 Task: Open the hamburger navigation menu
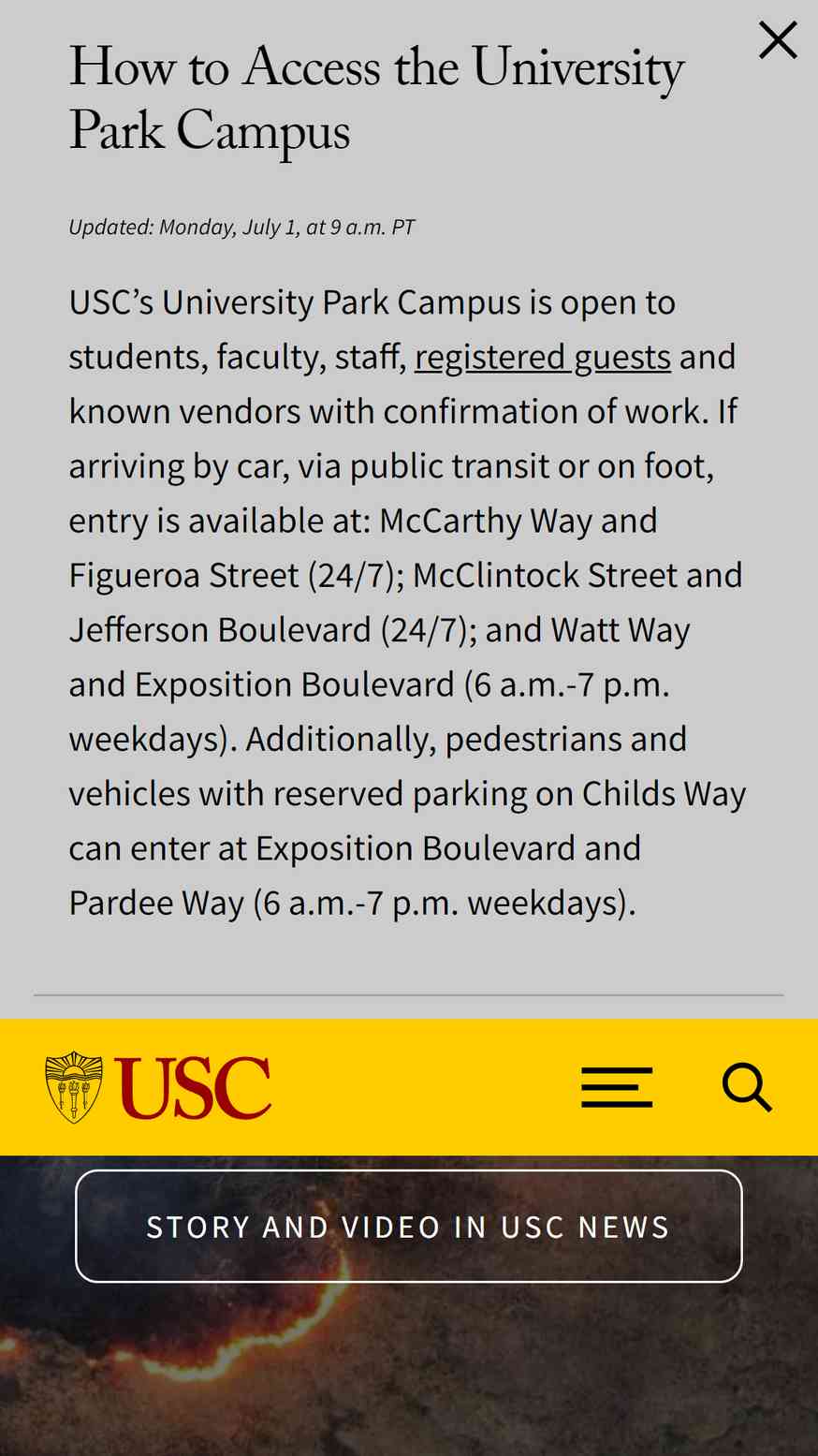[x=617, y=1087]
